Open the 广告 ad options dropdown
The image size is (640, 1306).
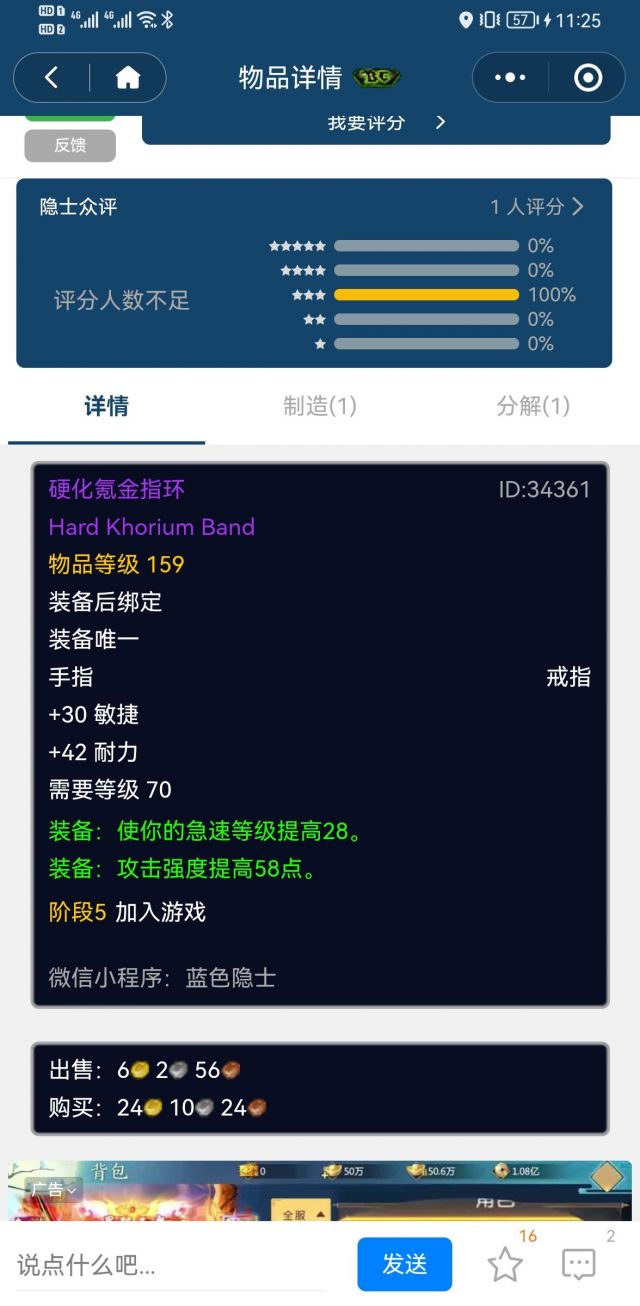(55, 1190)
